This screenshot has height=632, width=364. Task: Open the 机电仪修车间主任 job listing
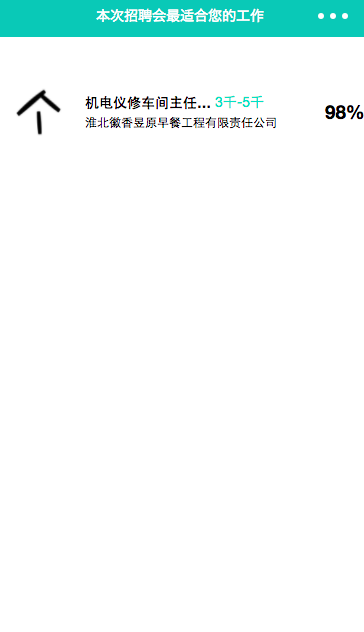tap(182, 112)
